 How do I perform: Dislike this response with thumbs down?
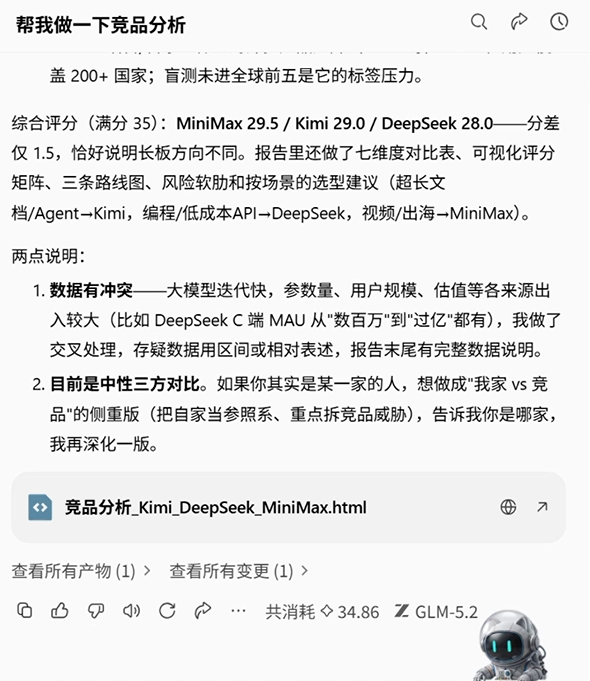click(96, 611)
